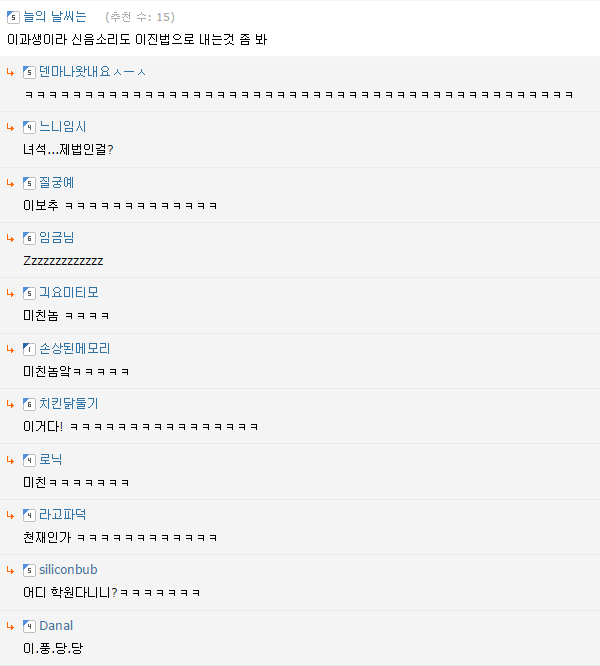View 로닉 profile
600x666 pixels.
pos(50,459)
